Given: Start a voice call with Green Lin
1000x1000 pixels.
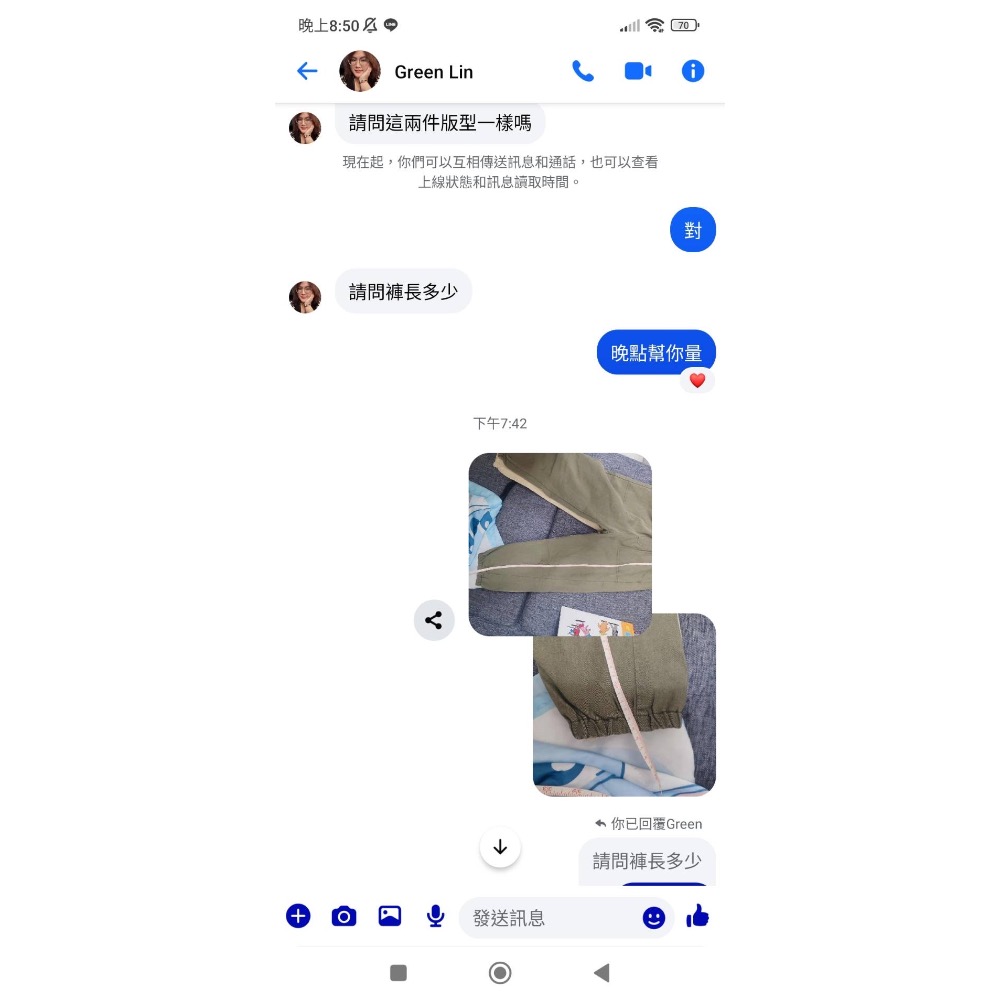Looking at the screenshot, I should click(x=583, y=71).
